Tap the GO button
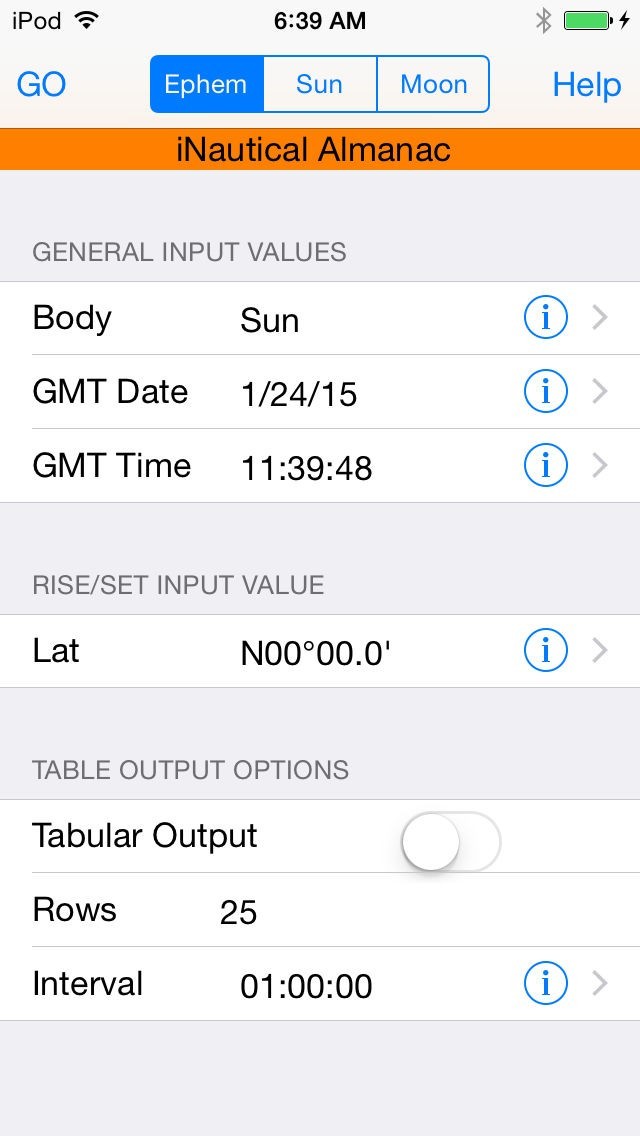This screenshot has width=640, height=1136. [x=41, y=85]
